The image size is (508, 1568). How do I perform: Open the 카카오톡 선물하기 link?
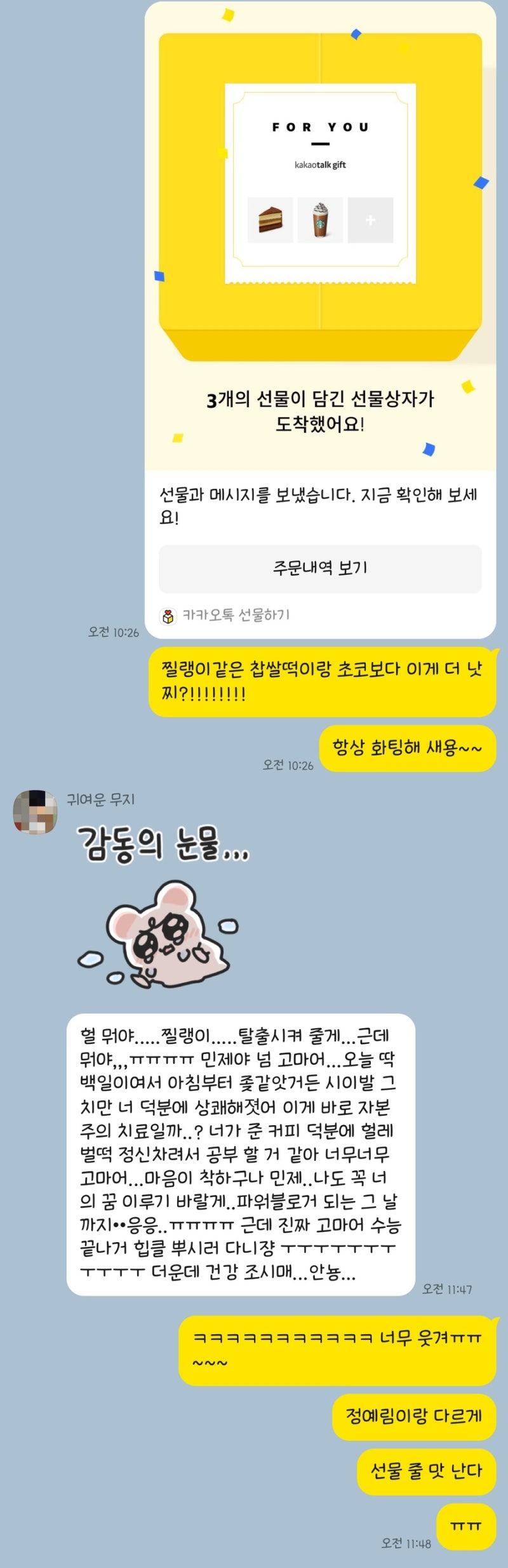pyautogui.click(x=235, y=615)
